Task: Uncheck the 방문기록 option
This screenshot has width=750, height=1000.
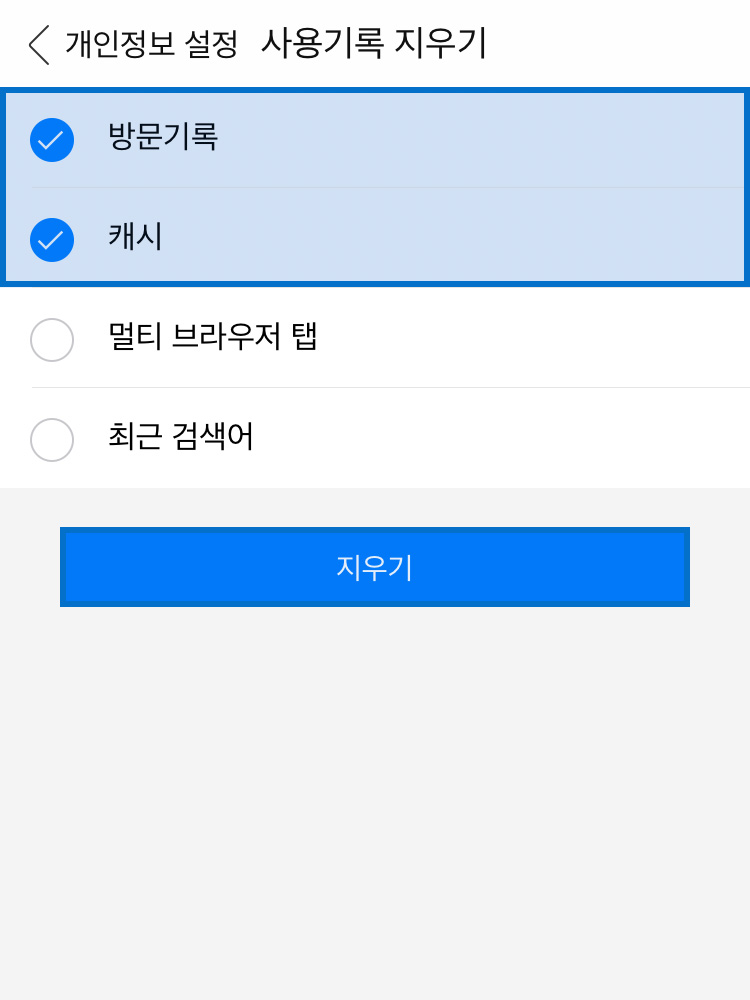Action: 52,140
